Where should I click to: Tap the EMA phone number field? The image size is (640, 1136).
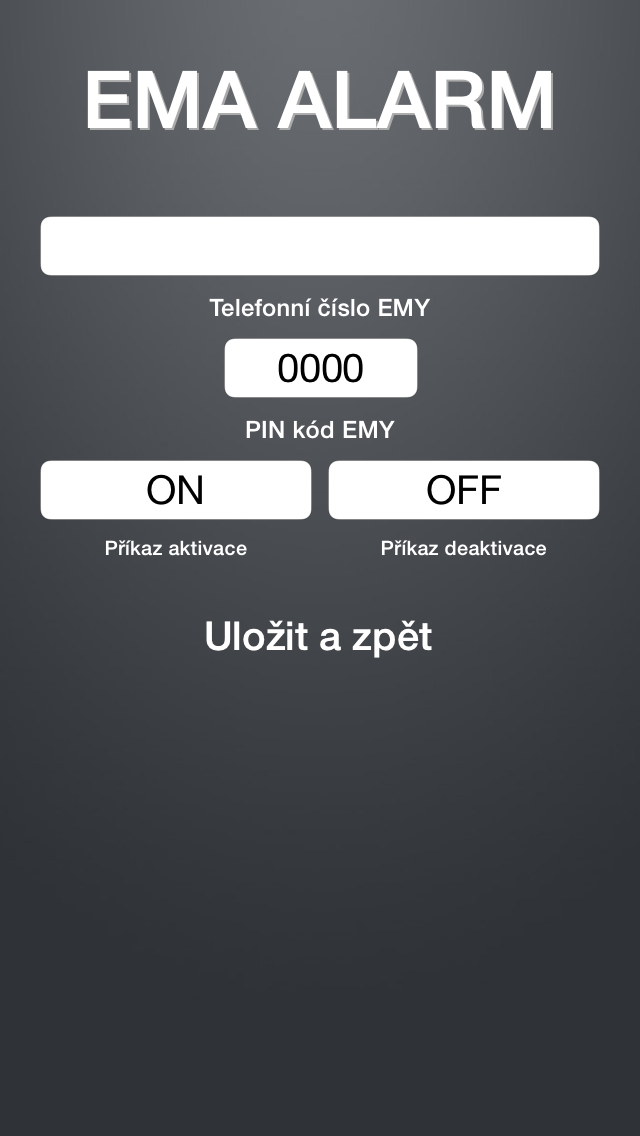319,246
